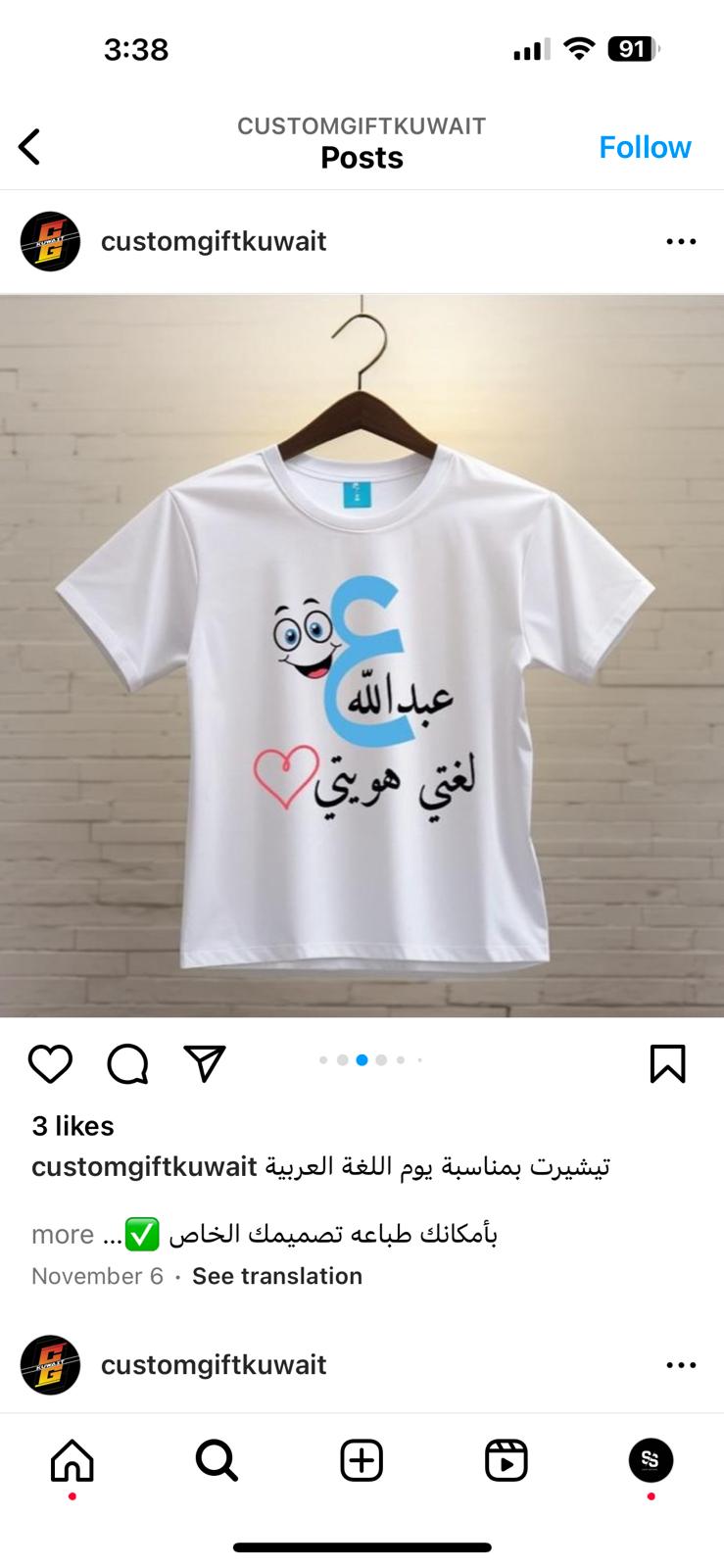View the 3 likes list
724x1568 pixels.
coord(73,1126)
